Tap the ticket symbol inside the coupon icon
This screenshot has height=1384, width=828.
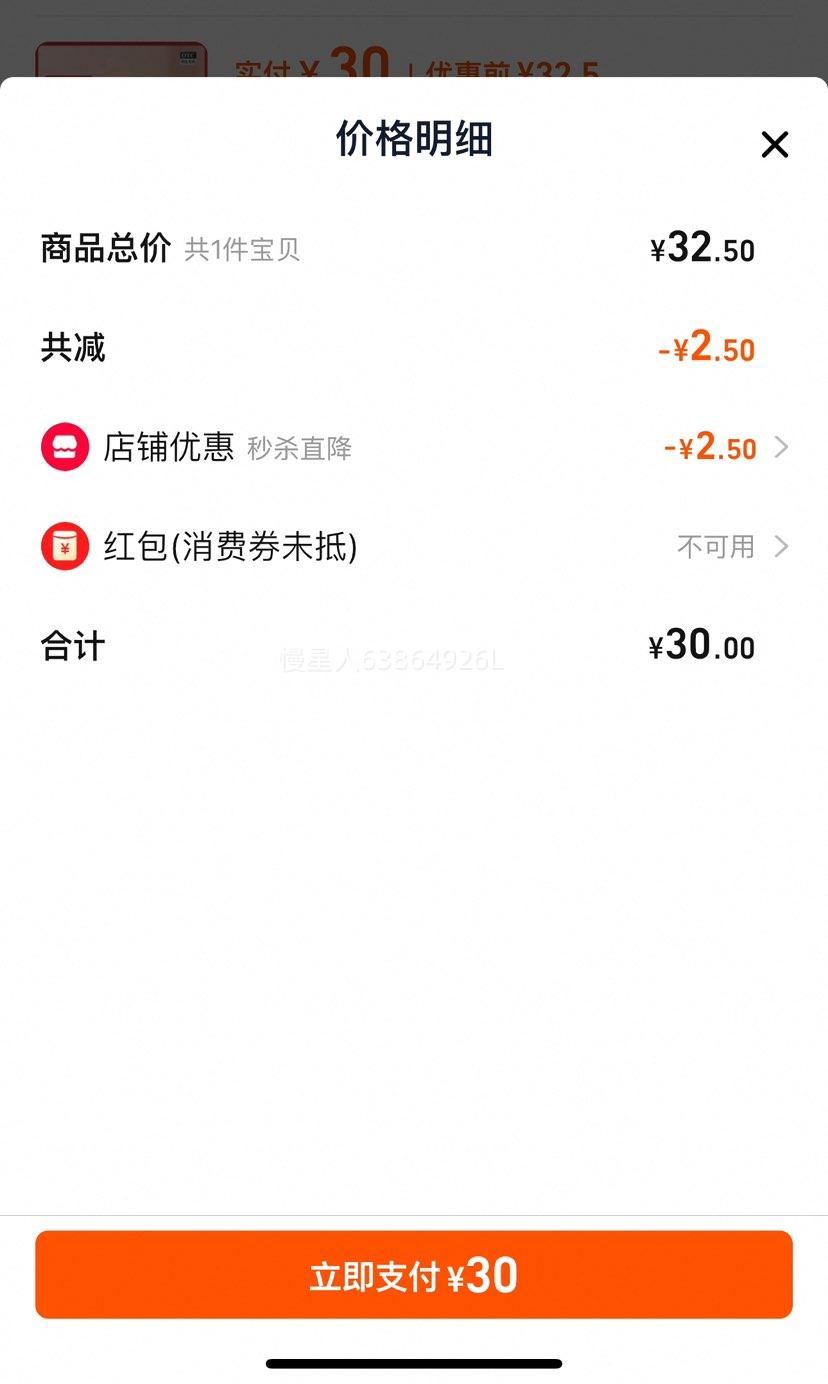tap(64, 447)
